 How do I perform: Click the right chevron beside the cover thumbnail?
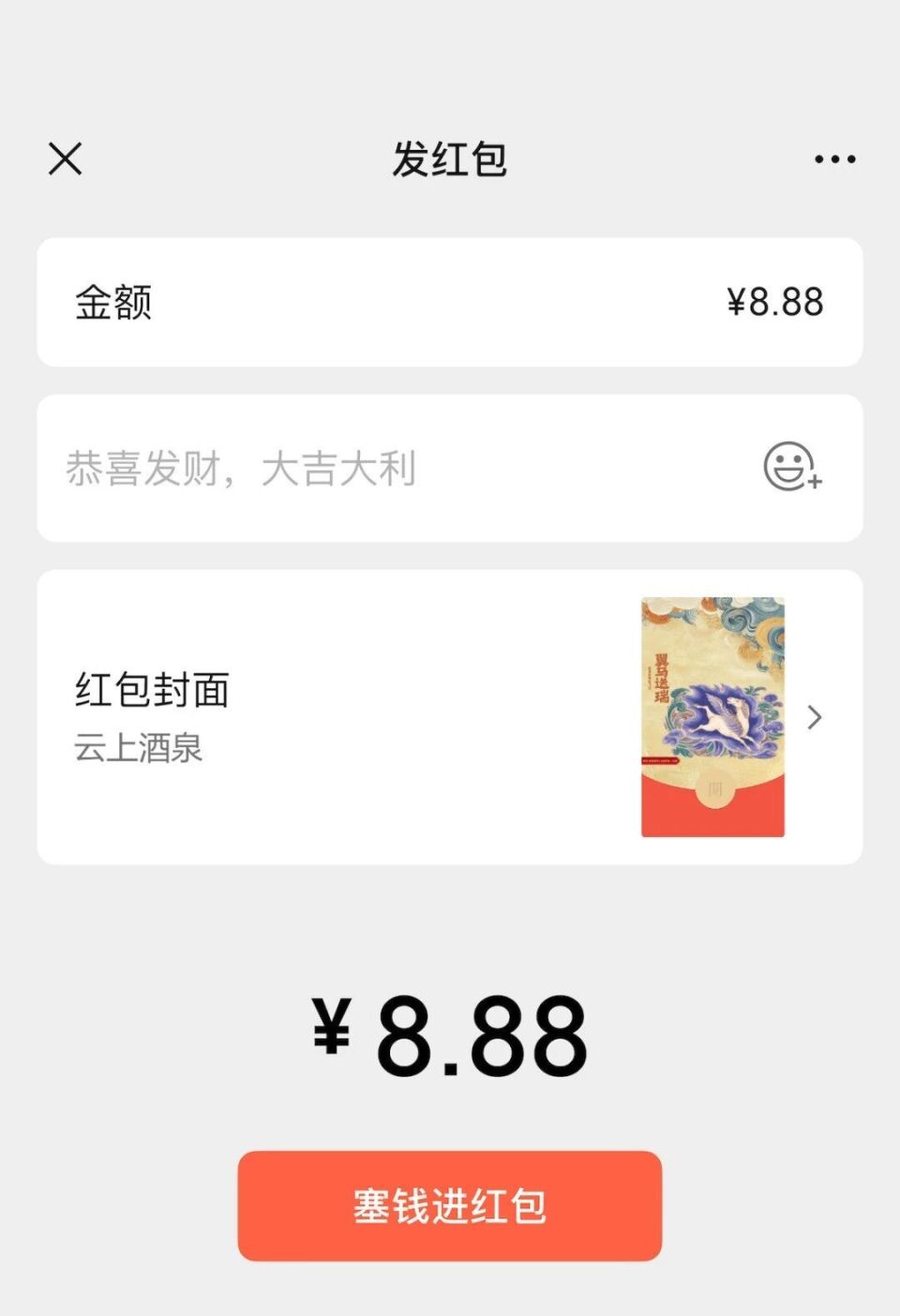[815, 717]
